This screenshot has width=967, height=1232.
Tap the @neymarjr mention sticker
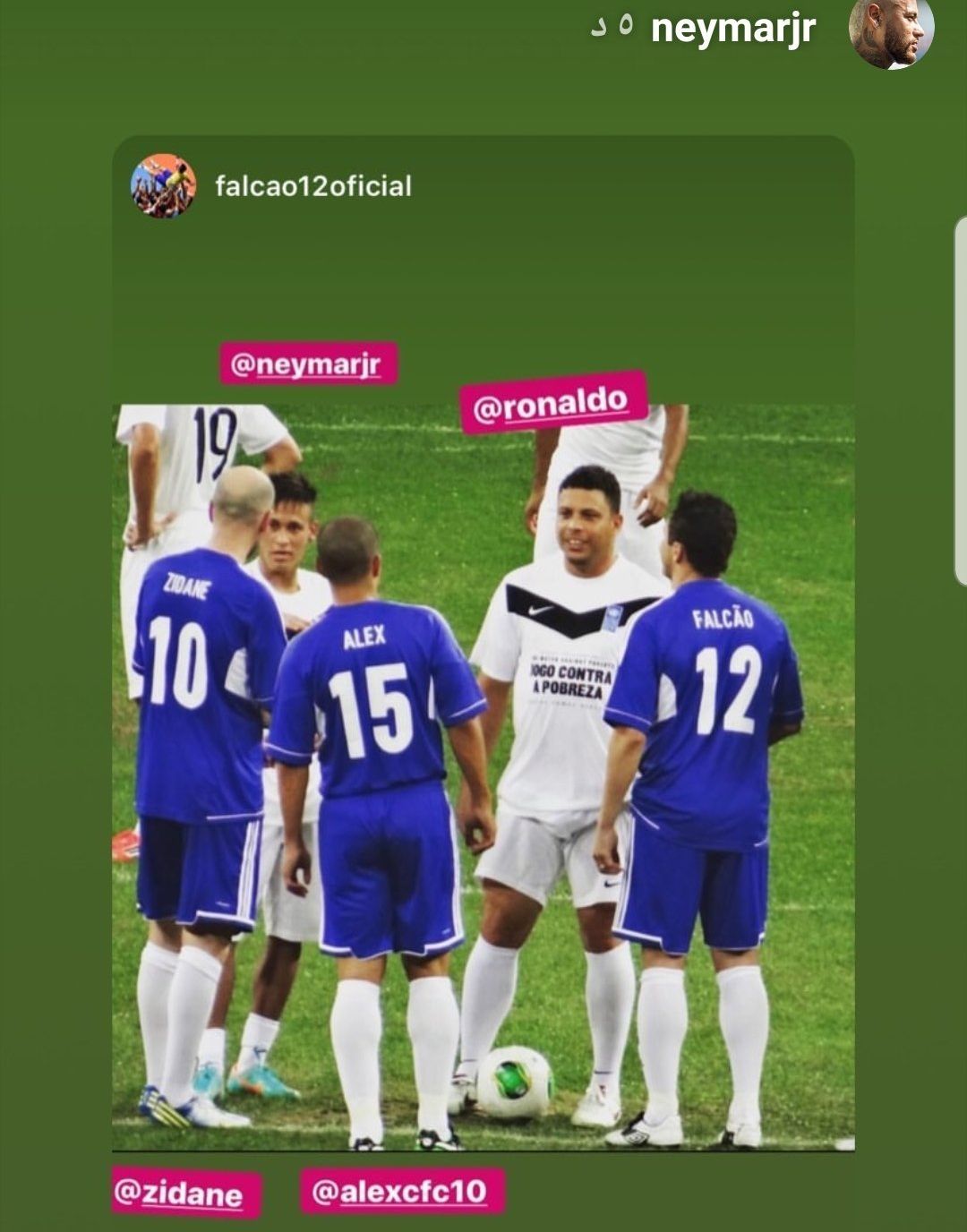click(308, 364)
